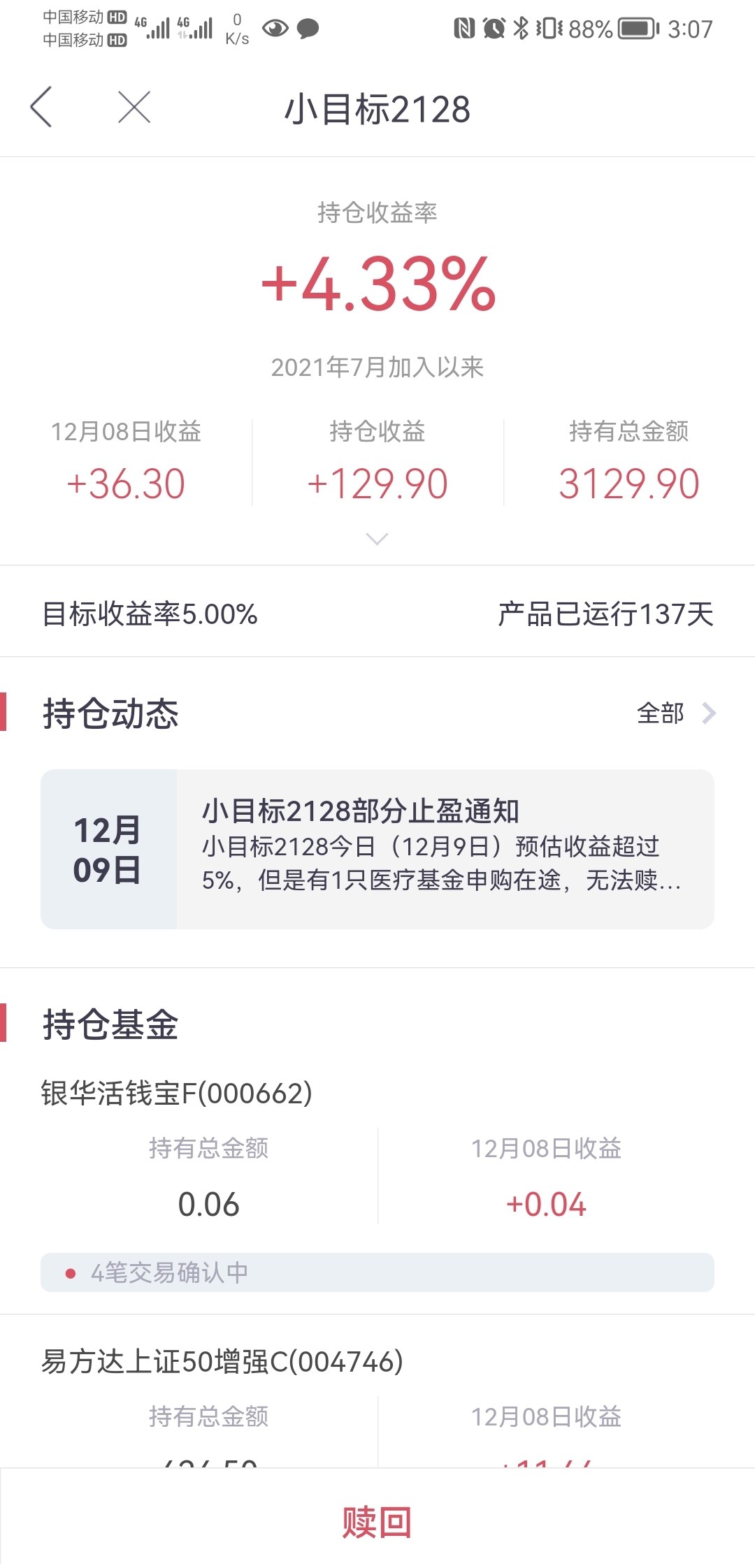This screenshot has height=1568, width=755.
Task: Open the 小目标2128部分止盈通知 card
Action: click(377, 849)
